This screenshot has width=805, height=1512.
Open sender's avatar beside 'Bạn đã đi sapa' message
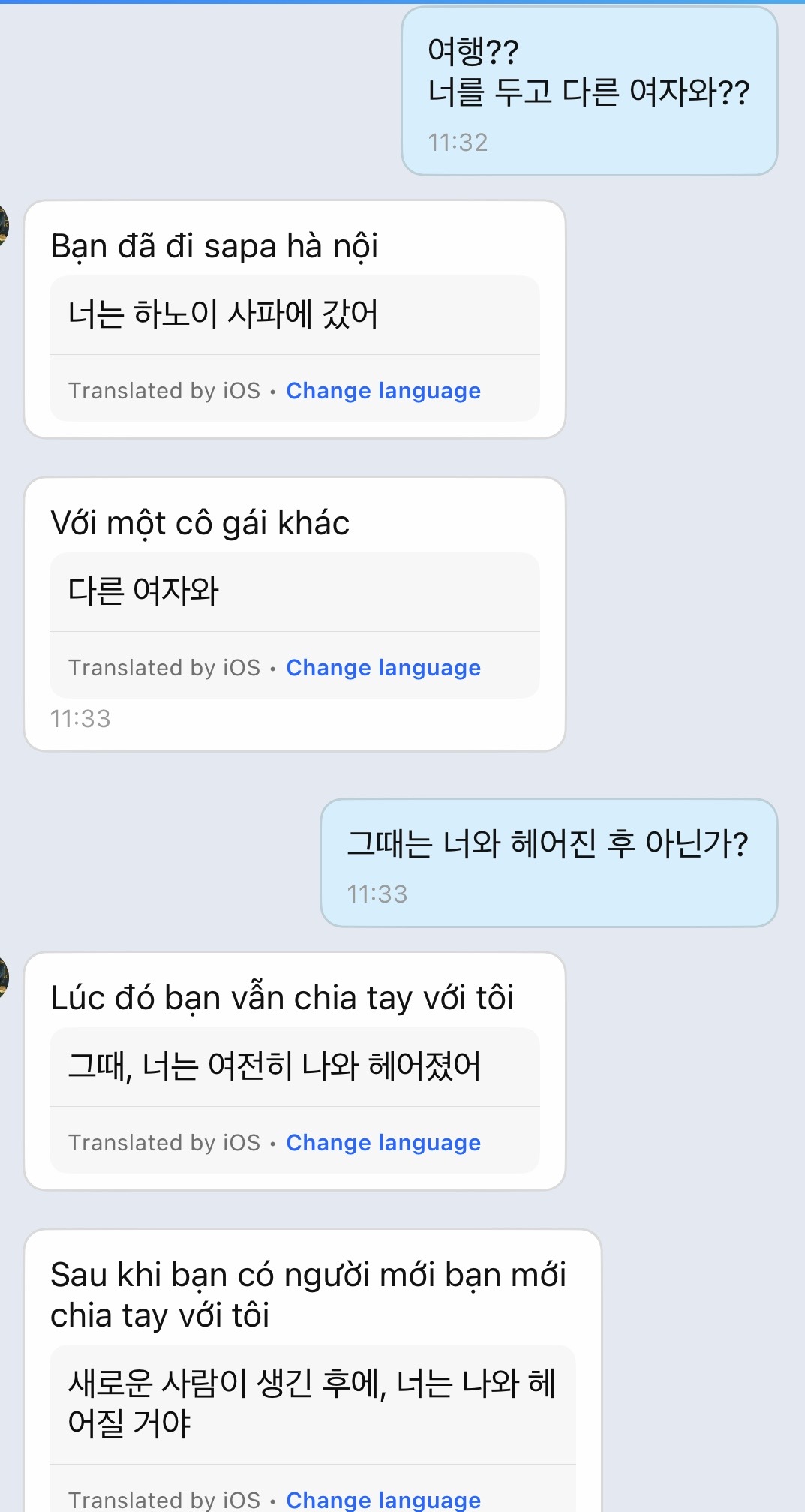click(4, 225)
